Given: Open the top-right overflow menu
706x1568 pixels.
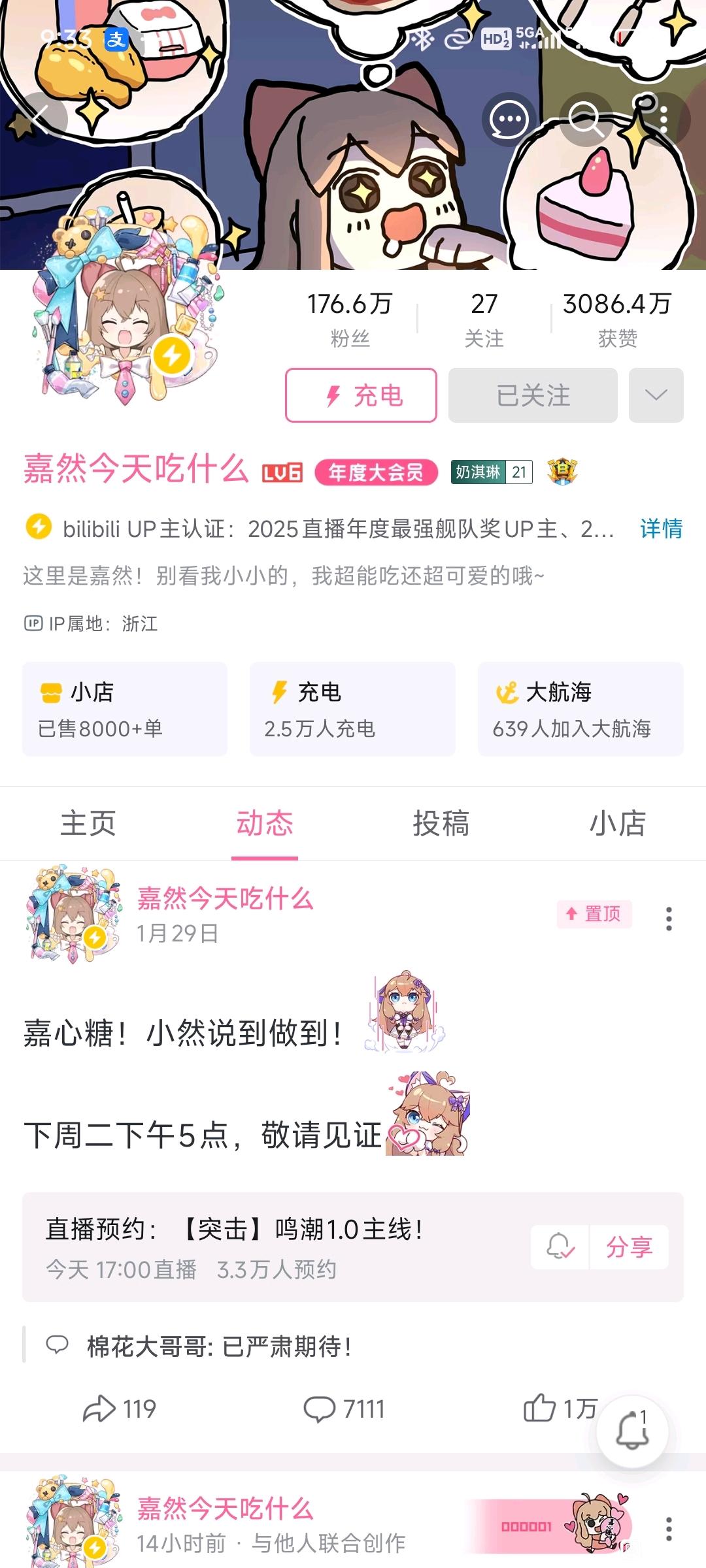Looking at the screenshot, I should (x=664, y=119).
